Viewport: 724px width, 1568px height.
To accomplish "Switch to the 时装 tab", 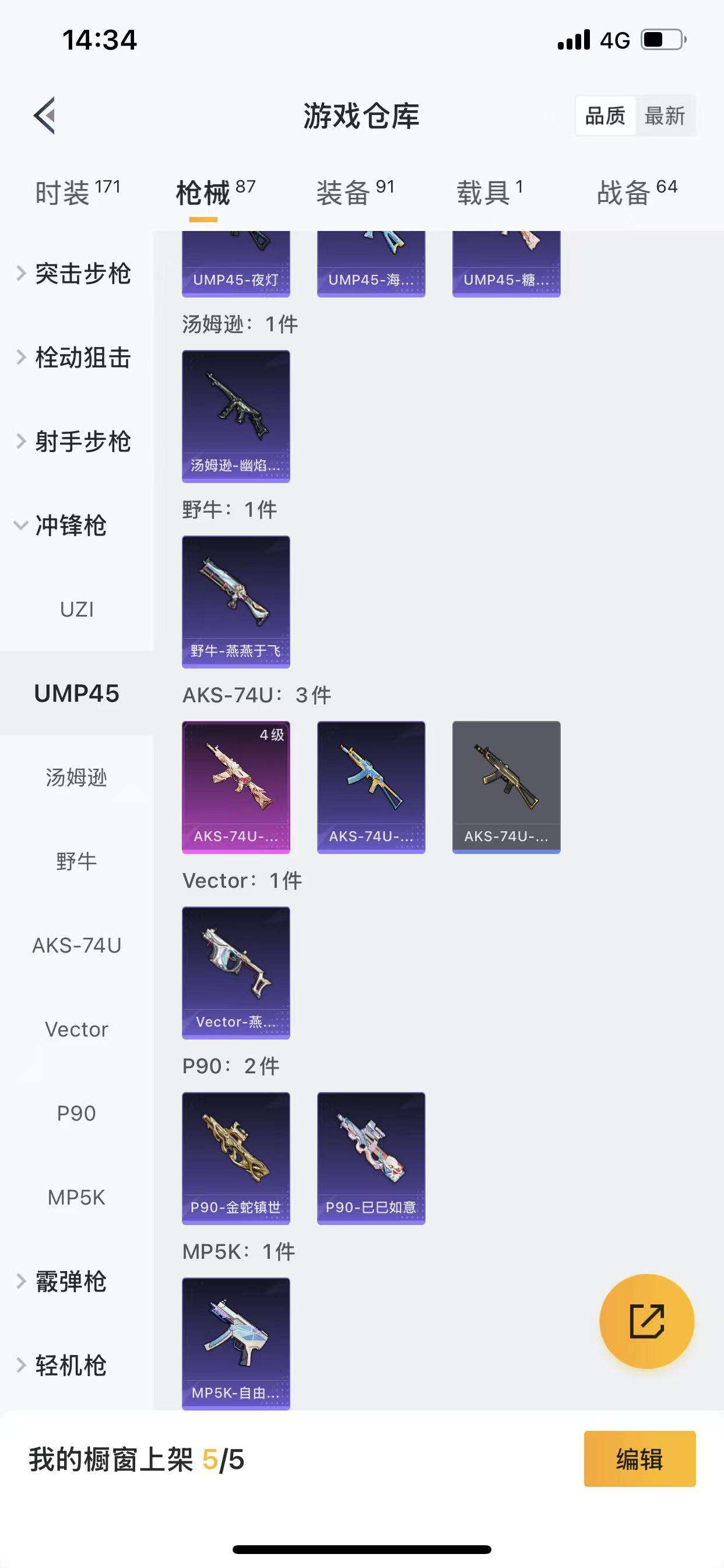I will tap(78, 192).
